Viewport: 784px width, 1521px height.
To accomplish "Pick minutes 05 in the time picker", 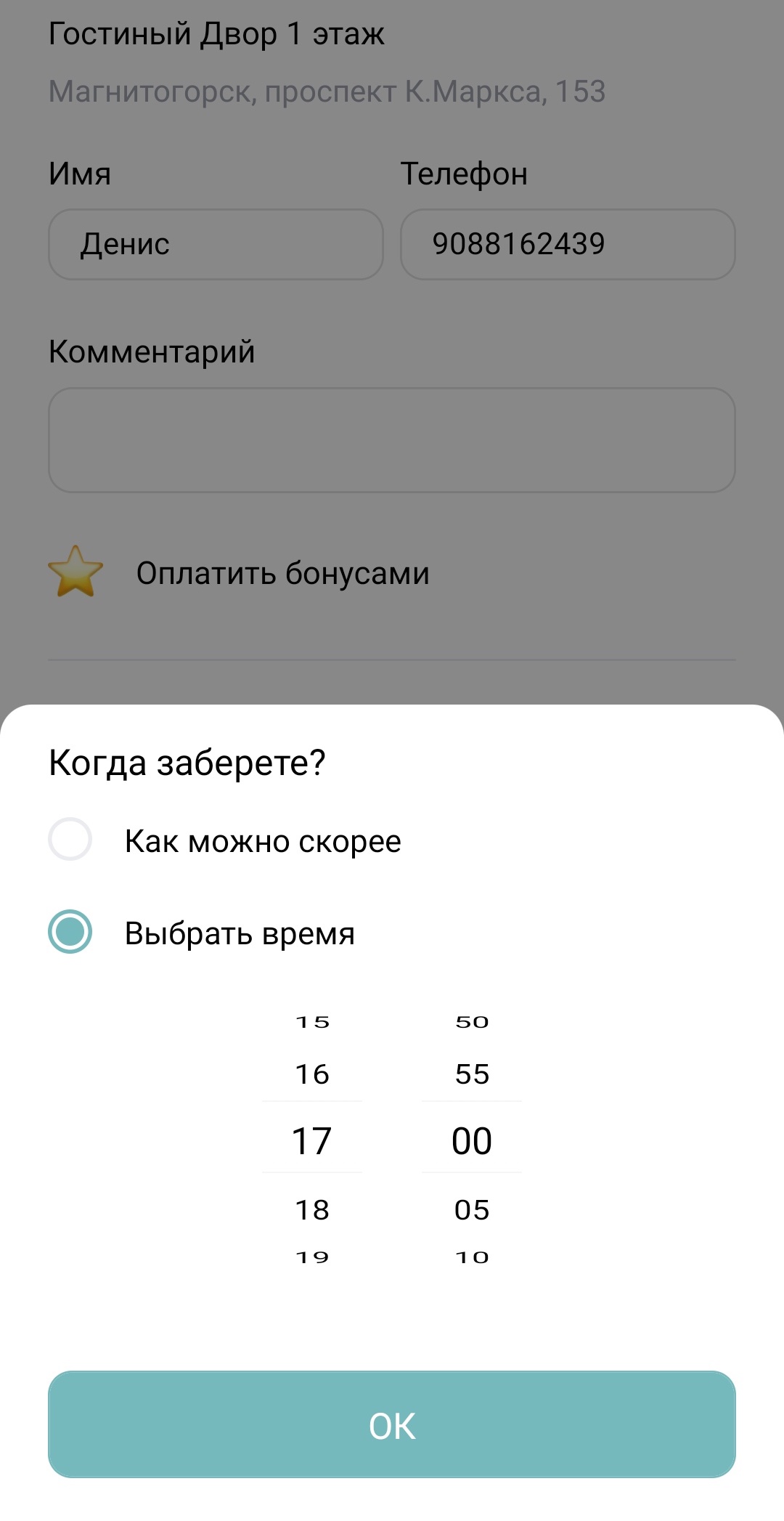I will 472,1210.
